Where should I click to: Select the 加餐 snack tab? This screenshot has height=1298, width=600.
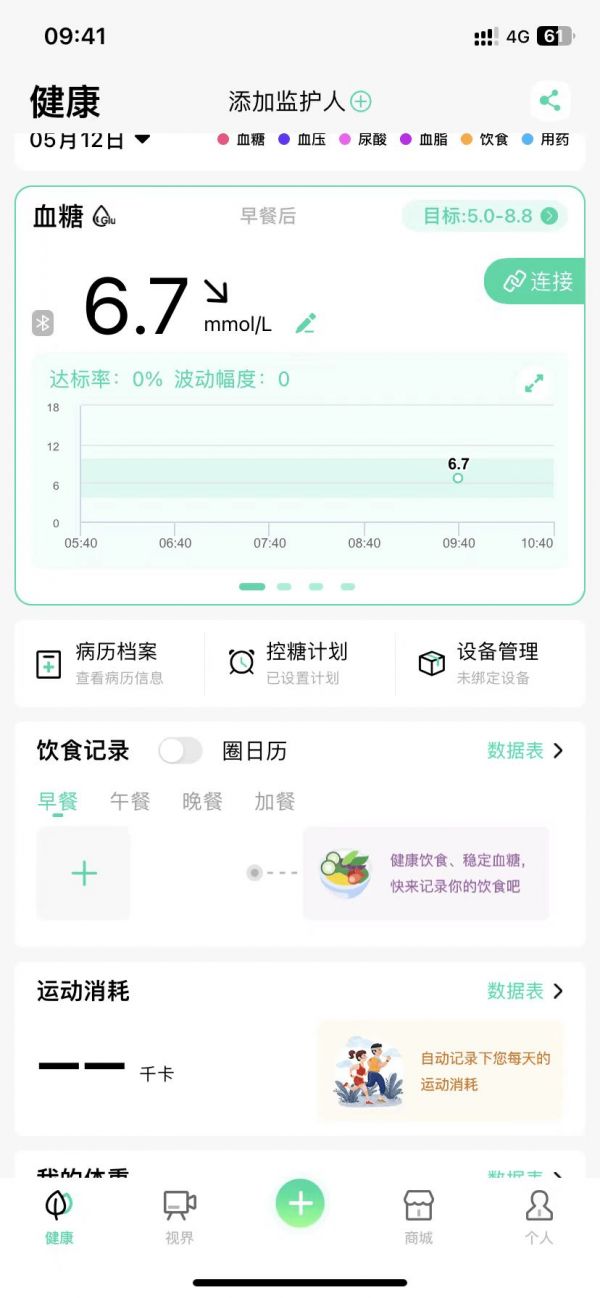[274, 801]
